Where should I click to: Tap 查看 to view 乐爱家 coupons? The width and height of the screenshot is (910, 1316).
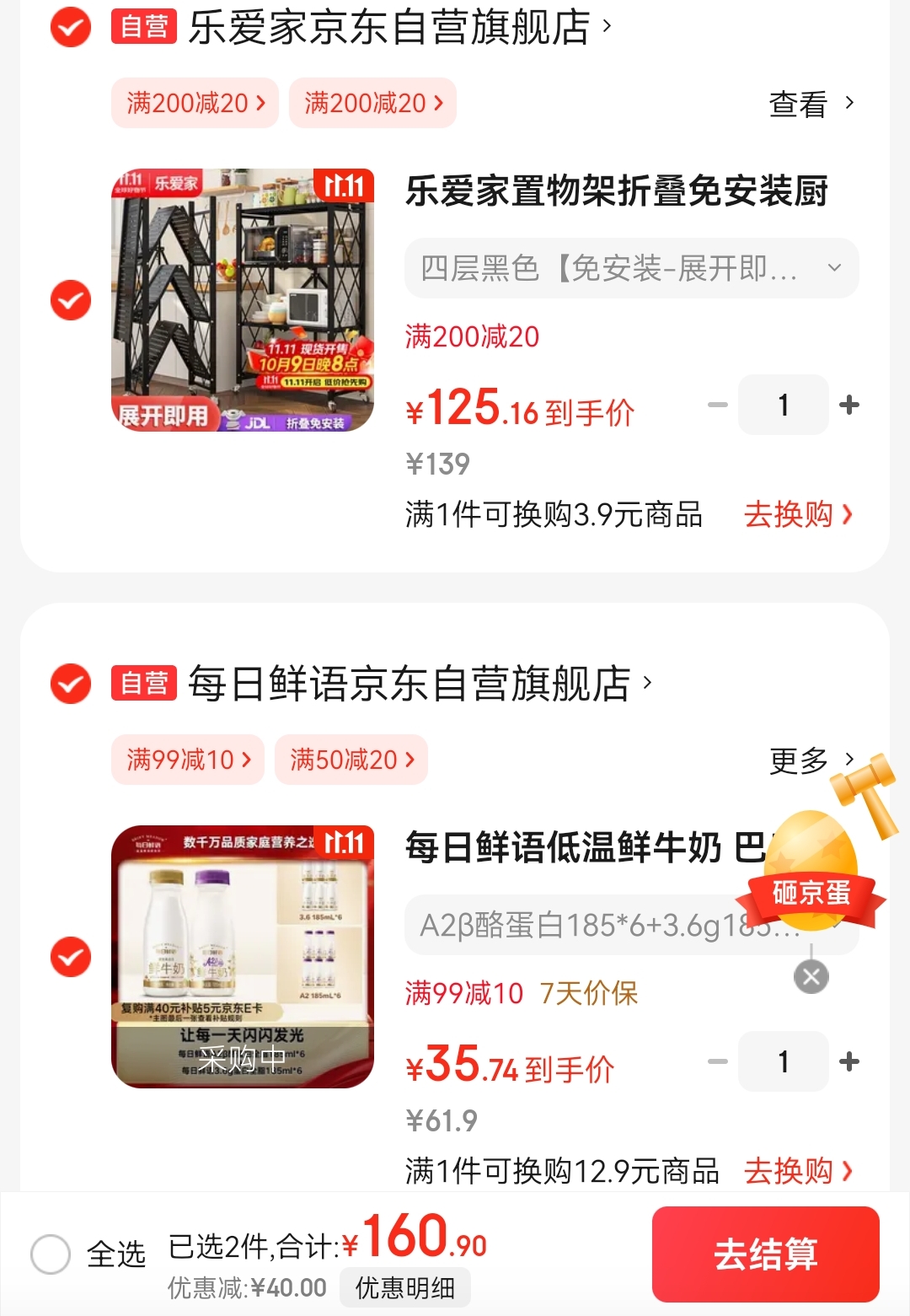tap(811, 104)
